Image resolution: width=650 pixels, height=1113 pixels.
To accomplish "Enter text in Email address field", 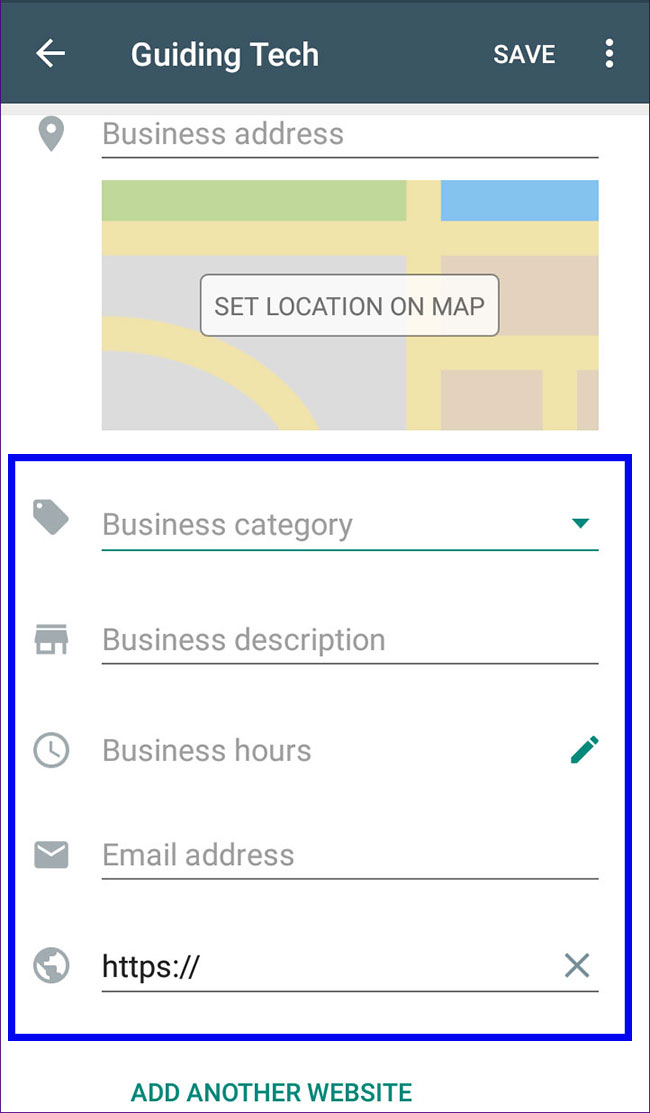I will (350, 855).
